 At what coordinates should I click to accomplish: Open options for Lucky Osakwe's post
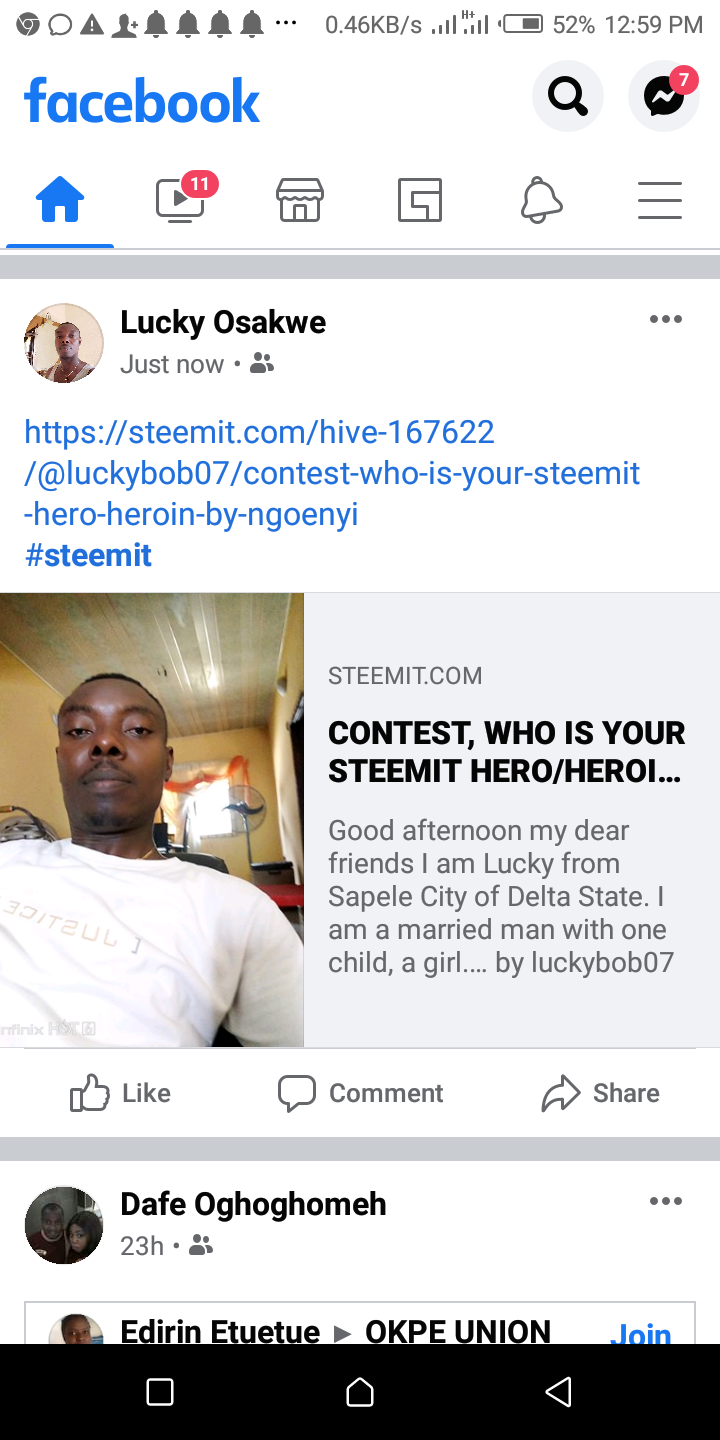click(666, 320)
